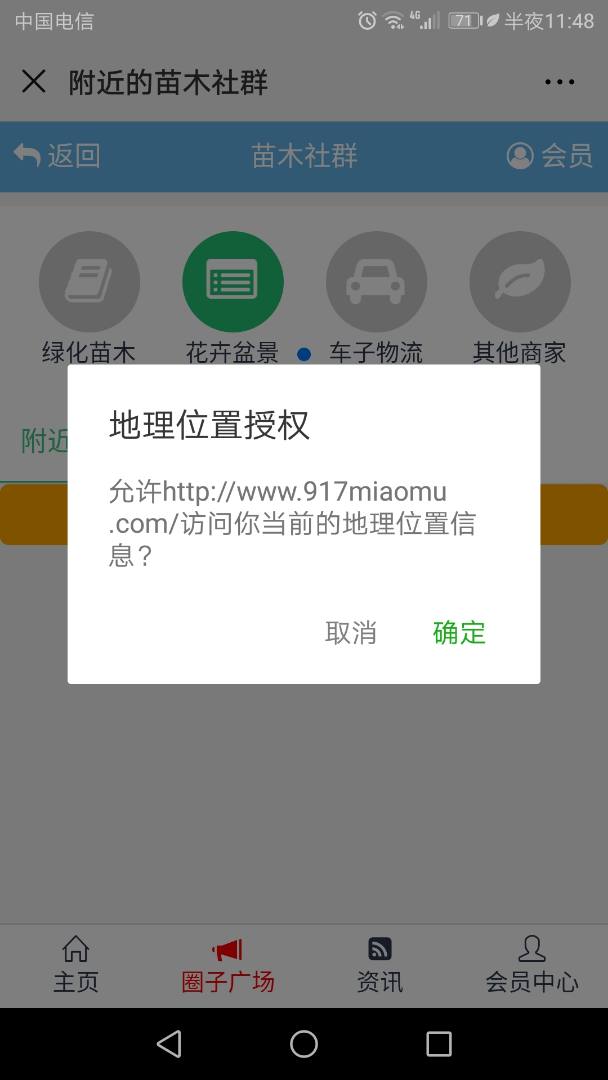608x1080 pixels.
Task: Switch to the 主页 tab
Action: tap(76, 965)
